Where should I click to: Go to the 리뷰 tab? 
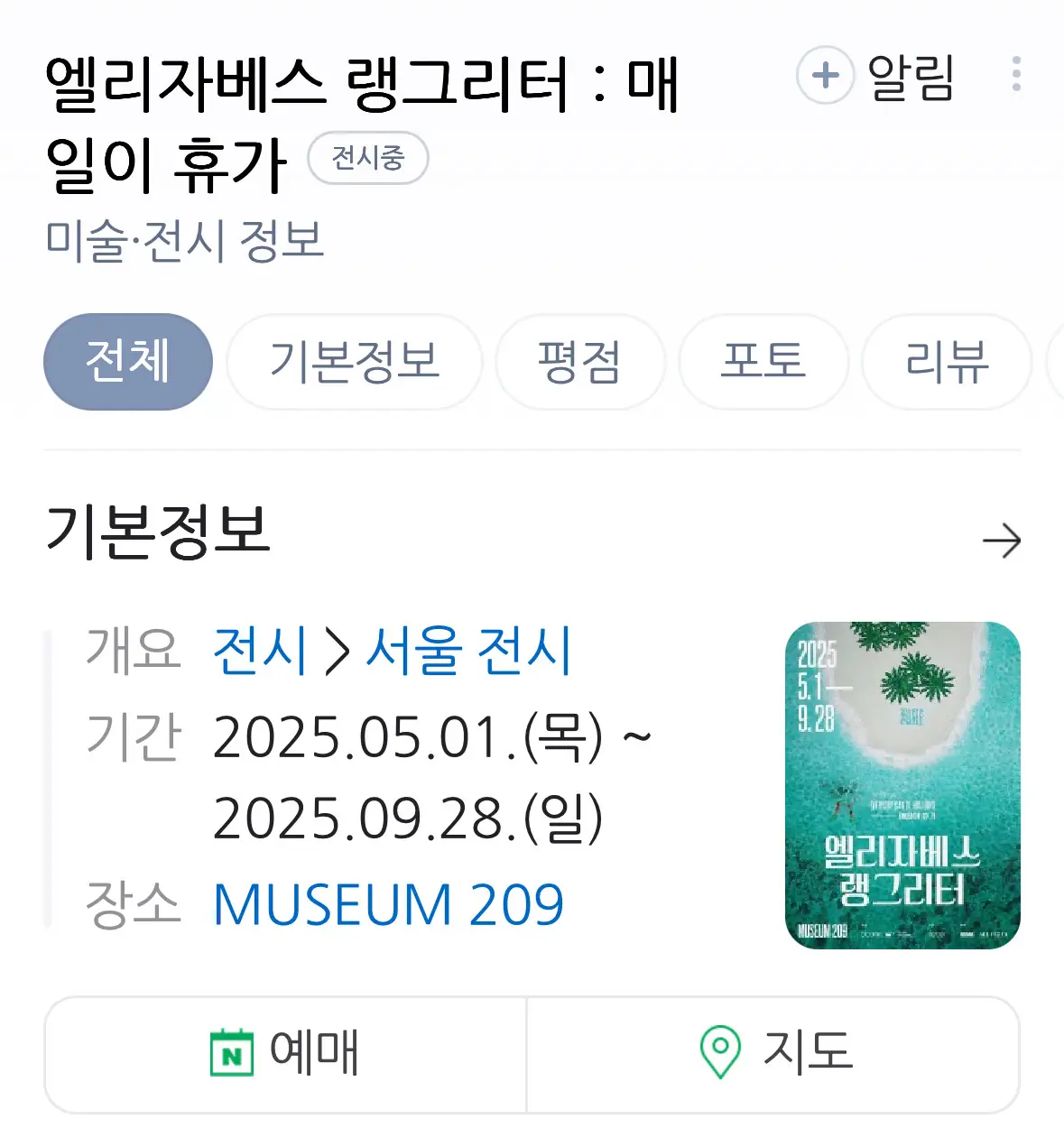click(946, 361)
